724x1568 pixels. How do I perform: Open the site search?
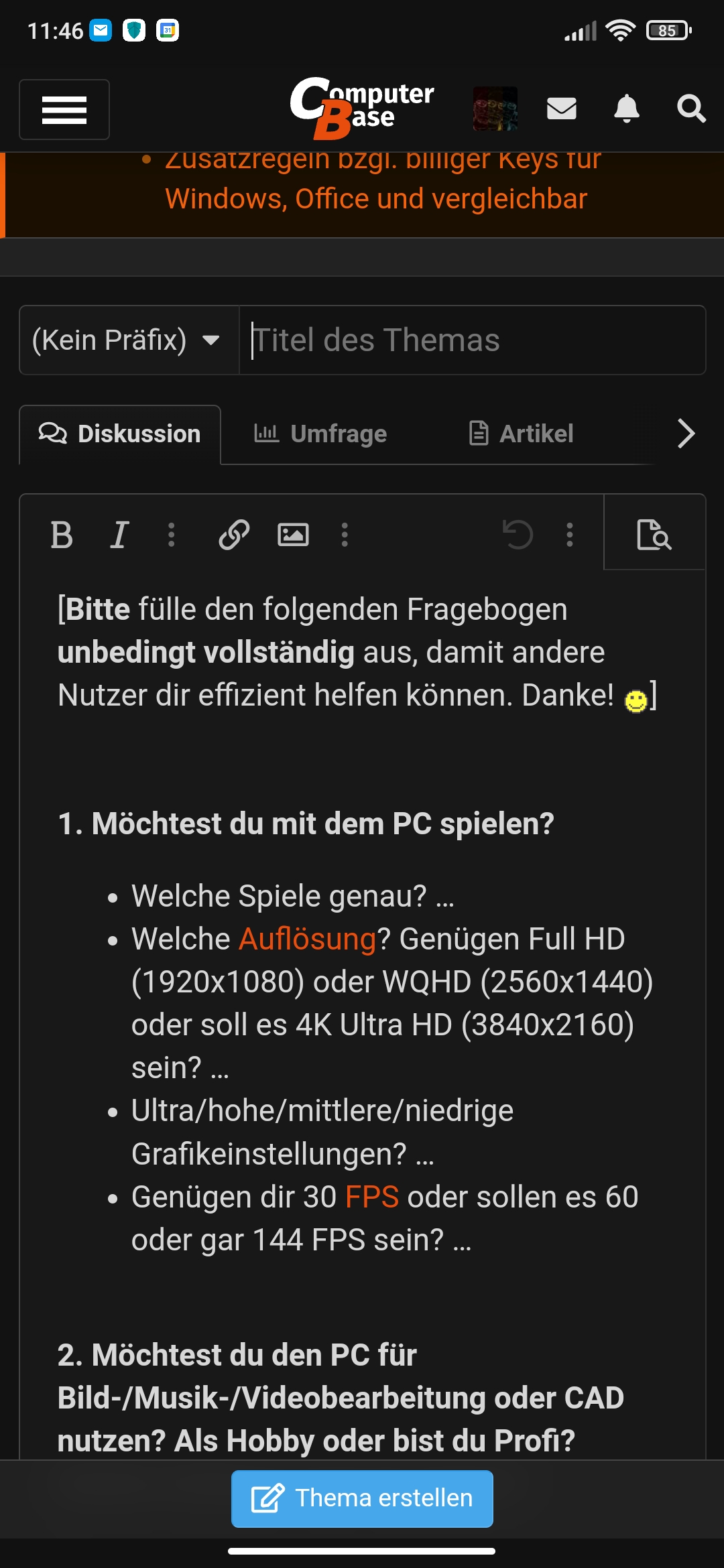click(x=691, y=109)
